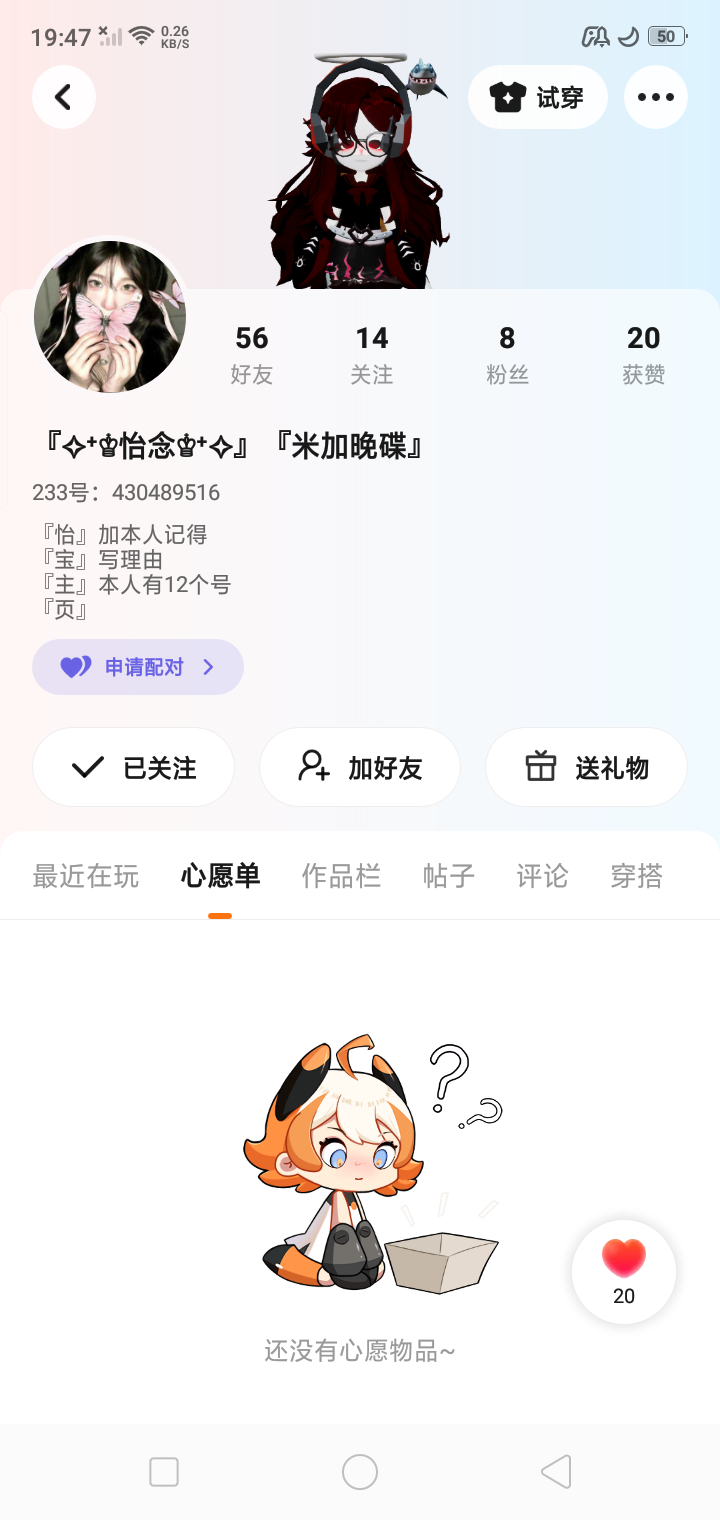Open the 穿搭 outfits tab
720x1520 pixels.
point(637,877)
